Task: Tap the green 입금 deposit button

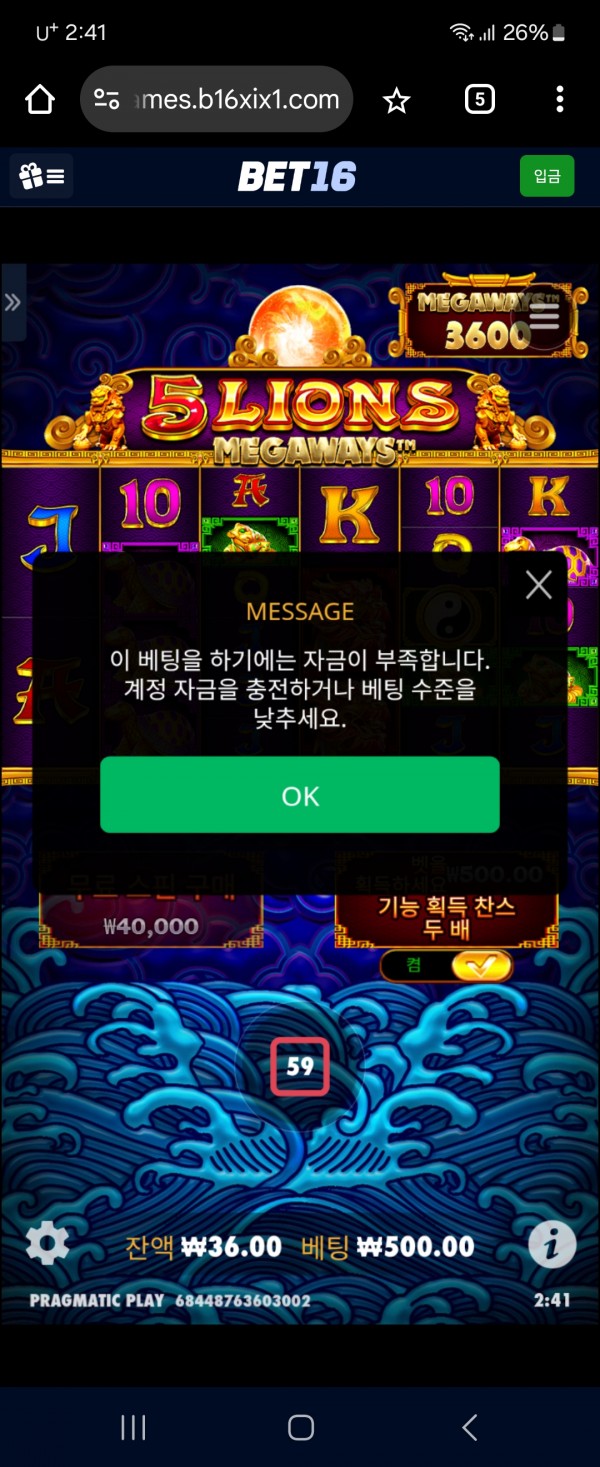Action: point(547,176)
